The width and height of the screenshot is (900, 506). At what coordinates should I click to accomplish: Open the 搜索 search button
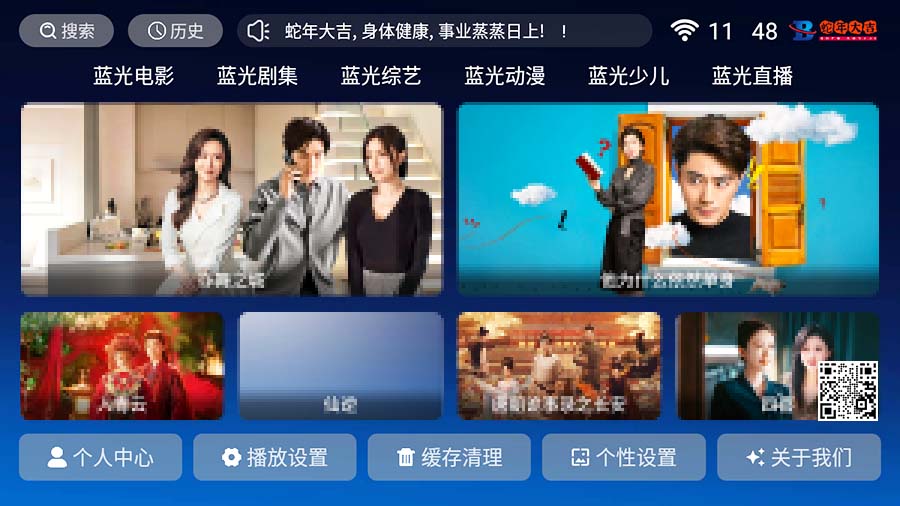pyautogui.click(x=67, y=31)
